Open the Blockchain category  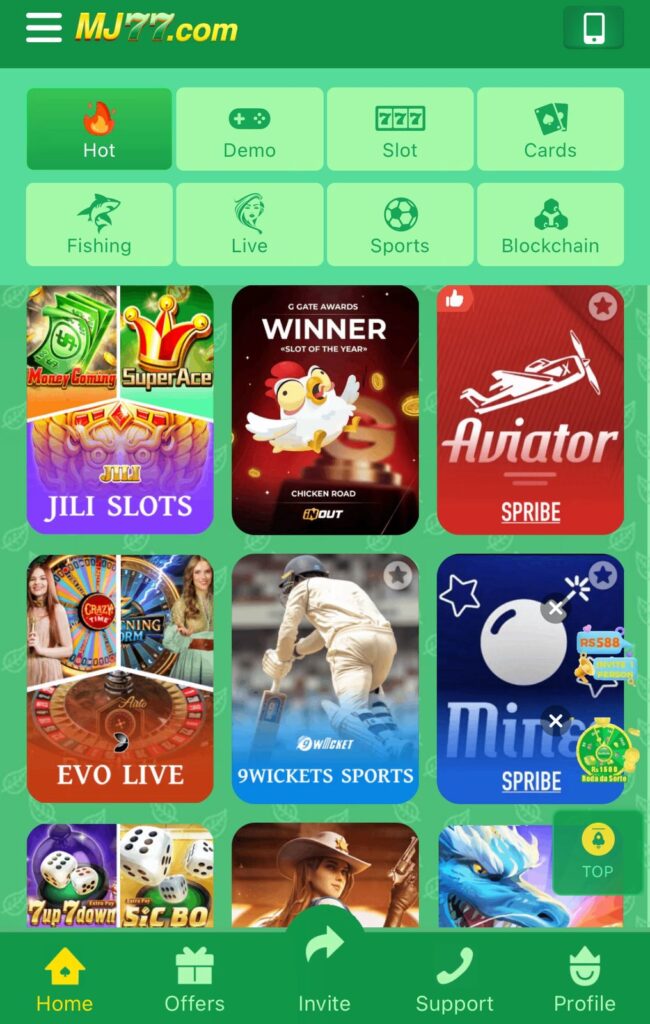[x=550, y=224]
